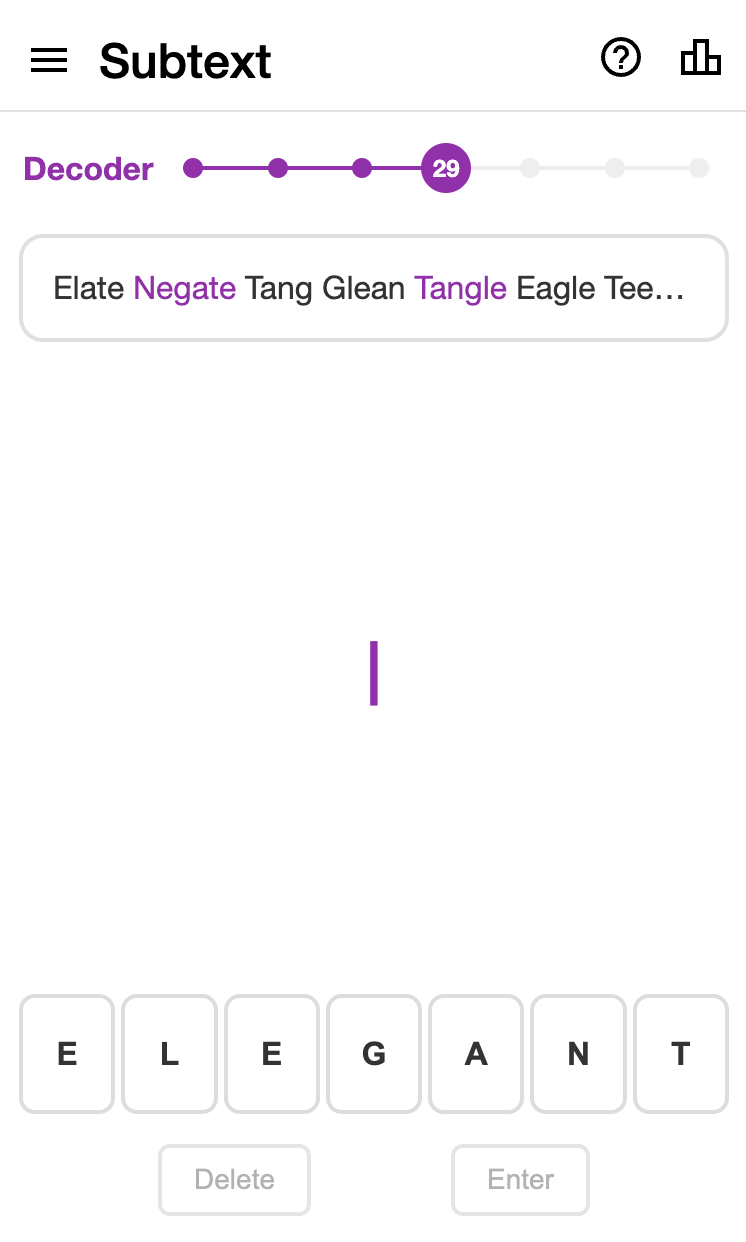
Task: Delete the last entered letter
Action: [x=234, y=1180]
